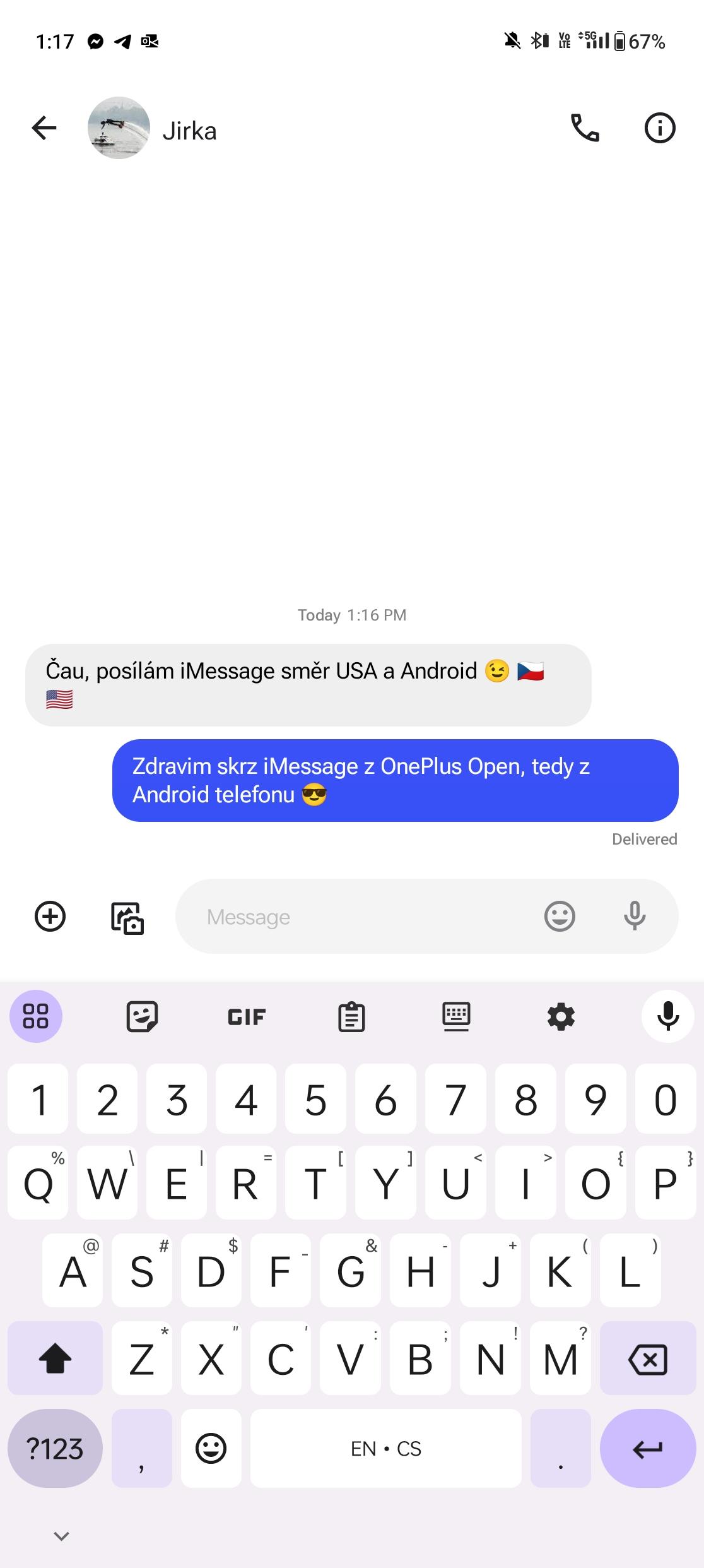Switch keyboard to ?123 symbols
Screen dimensions: 704x1568
pos(55,1448)
